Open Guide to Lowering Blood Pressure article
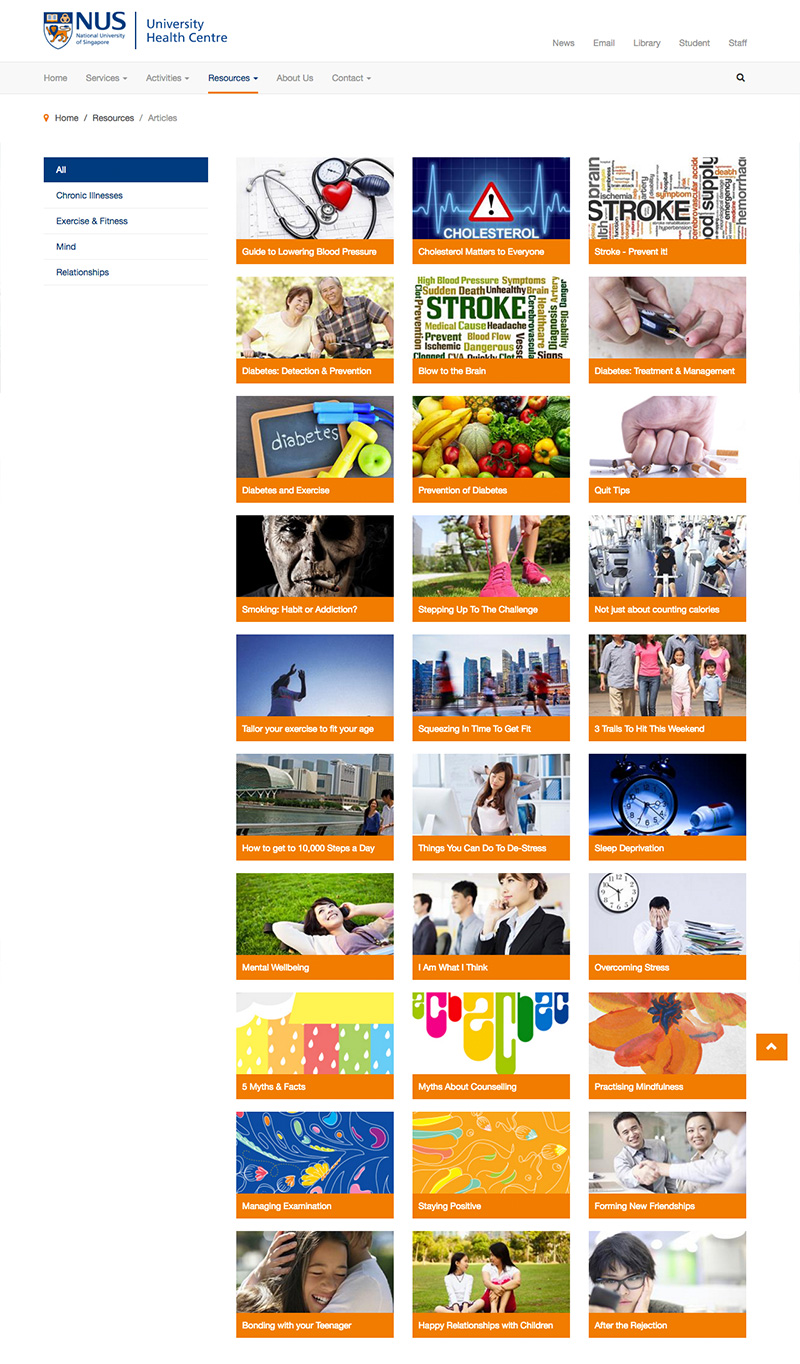Viewport: 800px width, 1364px height. (314, 210)
